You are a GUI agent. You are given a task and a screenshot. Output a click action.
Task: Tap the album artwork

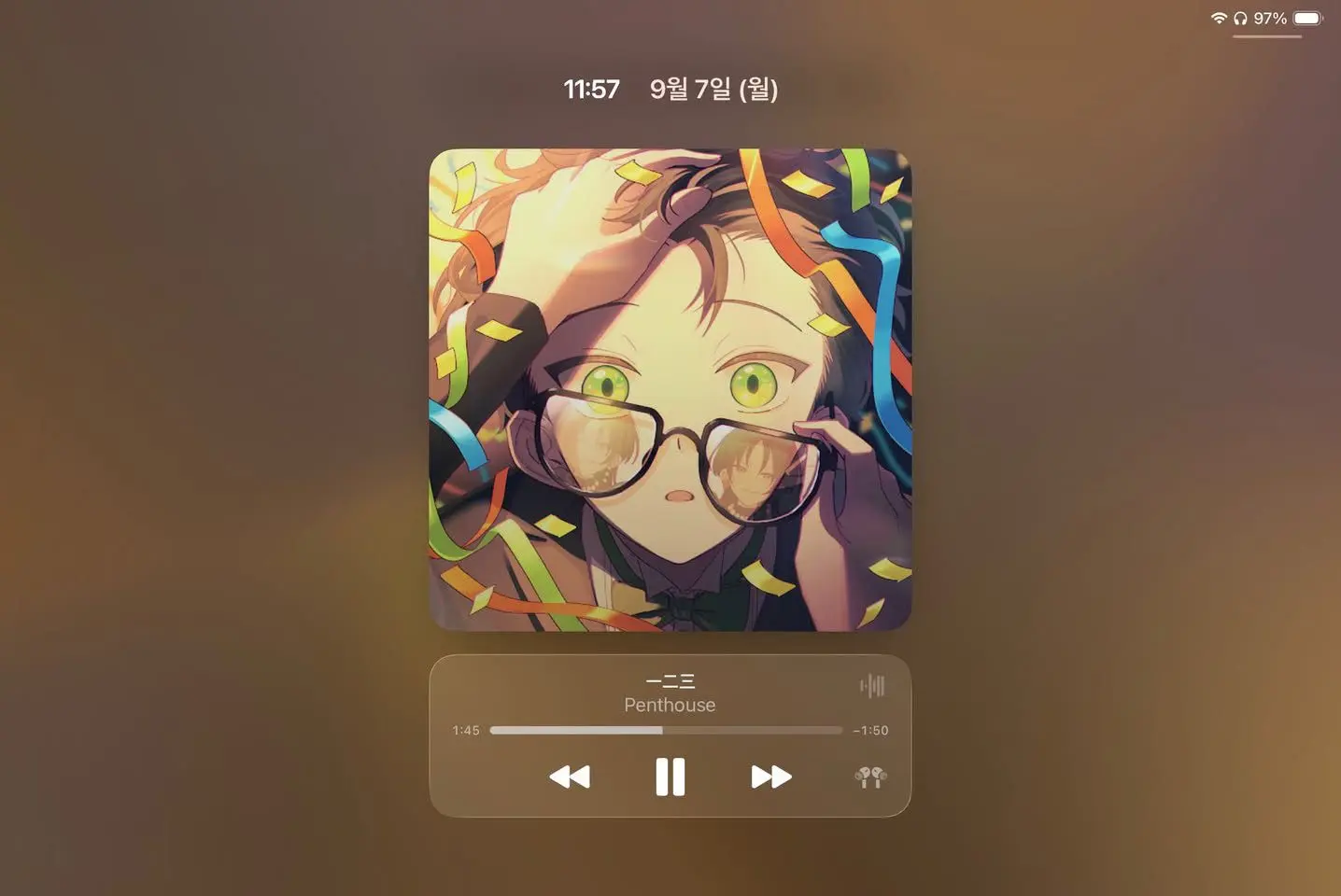(x=670, y=389)
